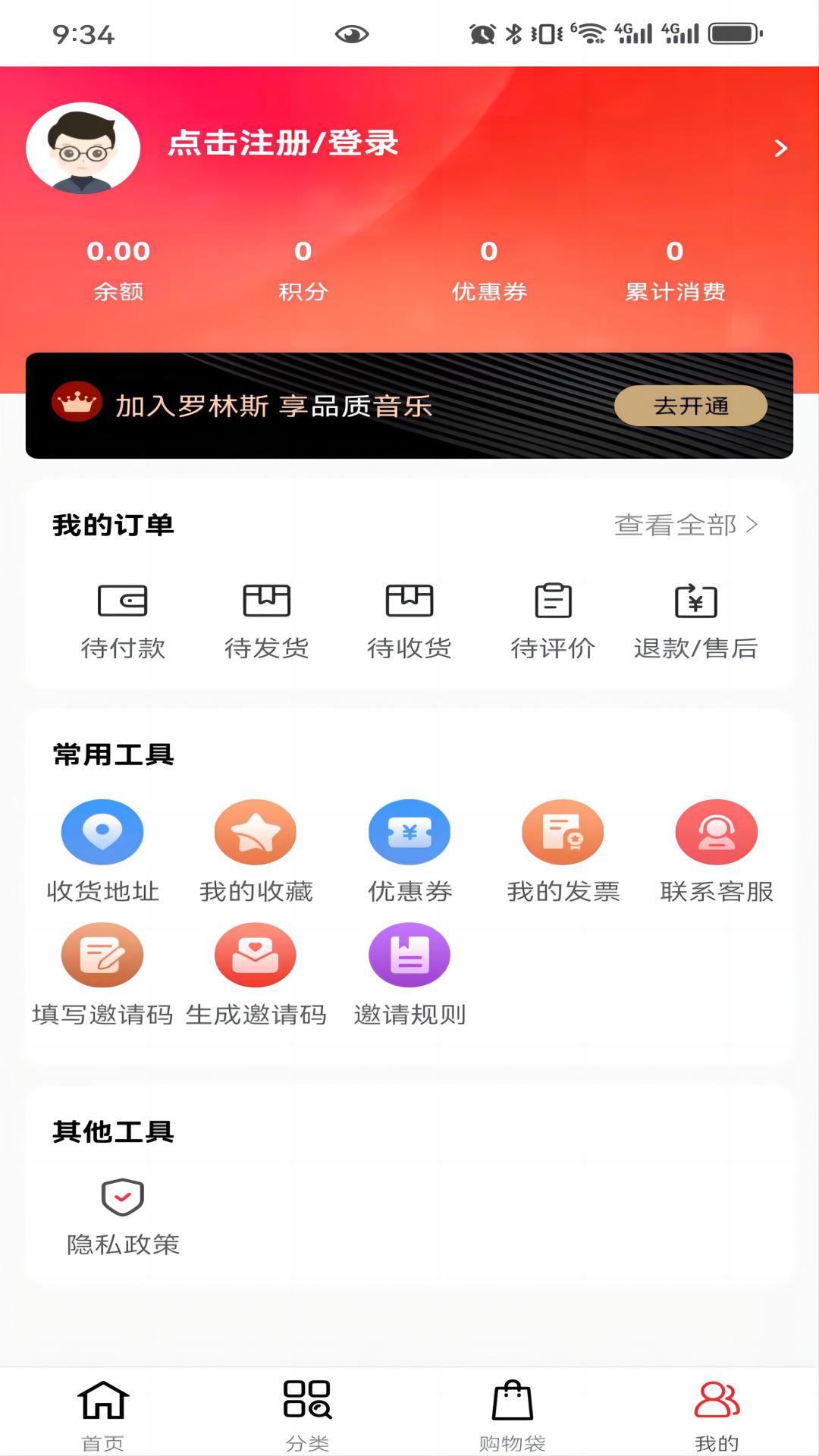The height and width of the screenshot is (1456, 819).
Task: Open the 优惠券 coupon icon
Action: pyautogui.click(x=409, y=832)
